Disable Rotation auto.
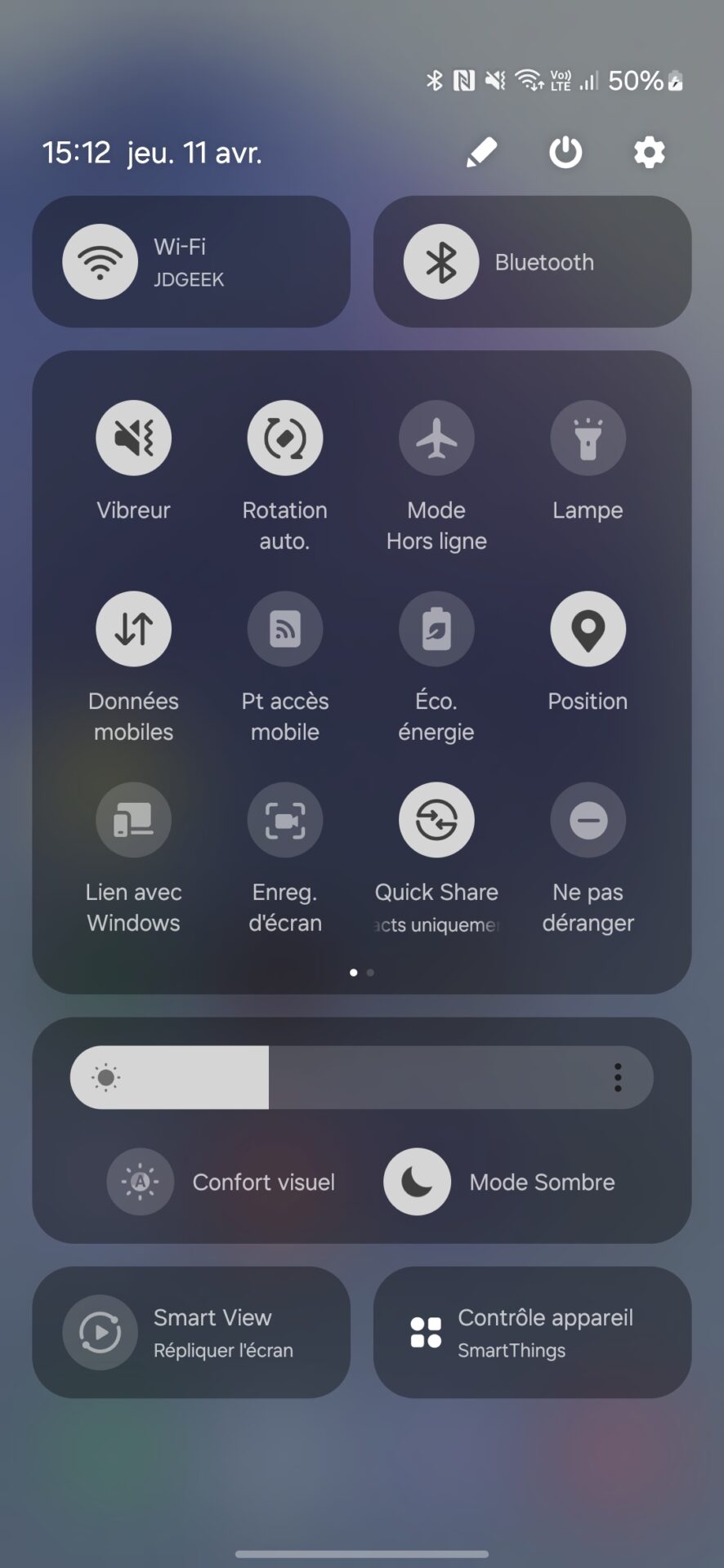Screen dimensions: 724x1568 (x=285, y=438)
